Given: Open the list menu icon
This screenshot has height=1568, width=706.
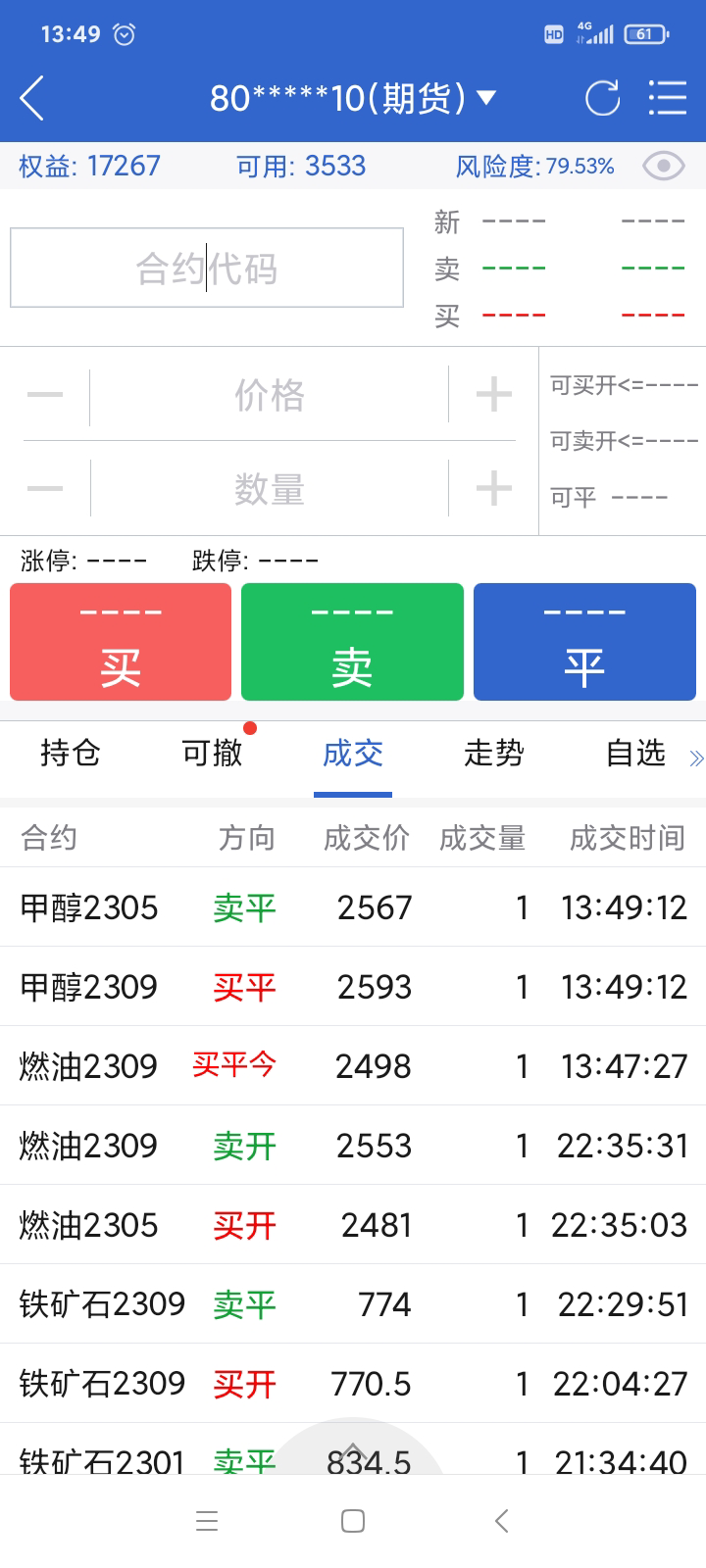Looking at the screenshot, I should pyautogui.click(x=668, y=98).
